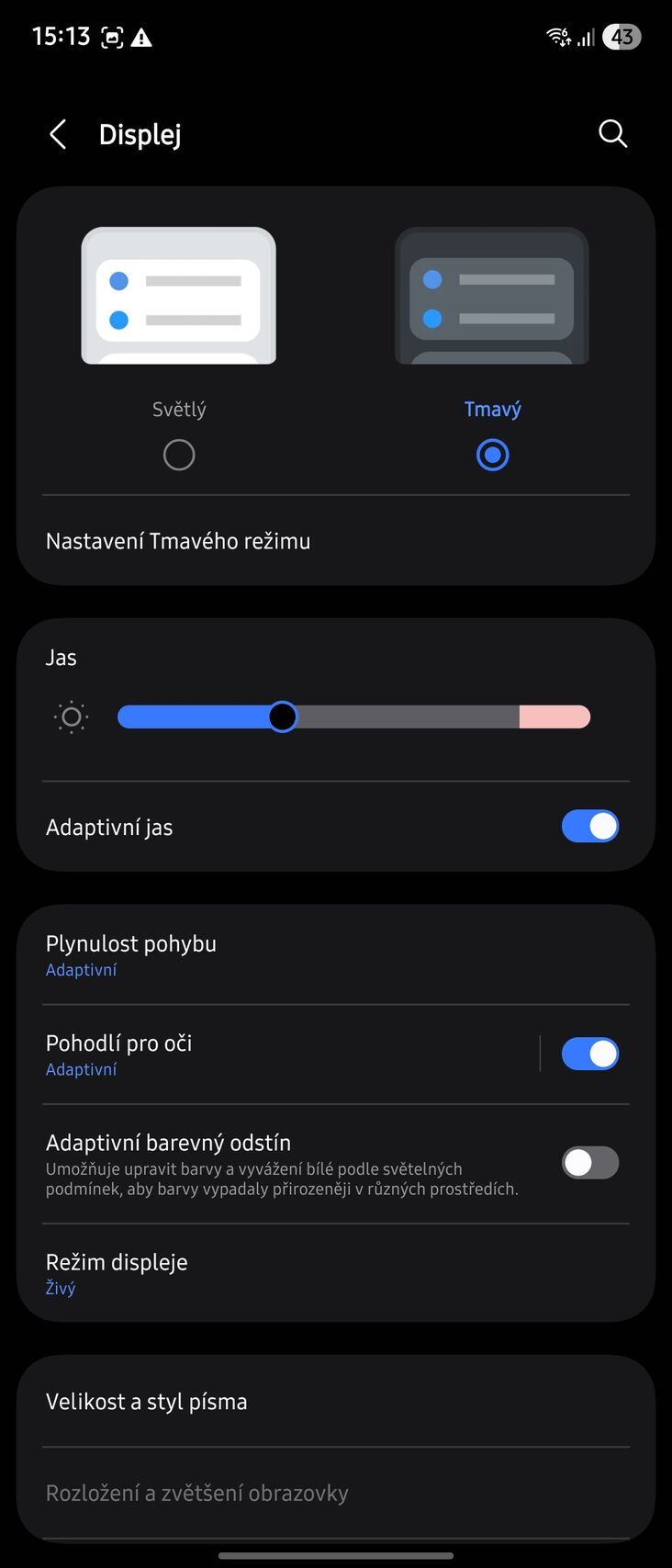Disable Adaptivní jas
The height and width of the screenshot is (1568, 672).
point(590,826)
